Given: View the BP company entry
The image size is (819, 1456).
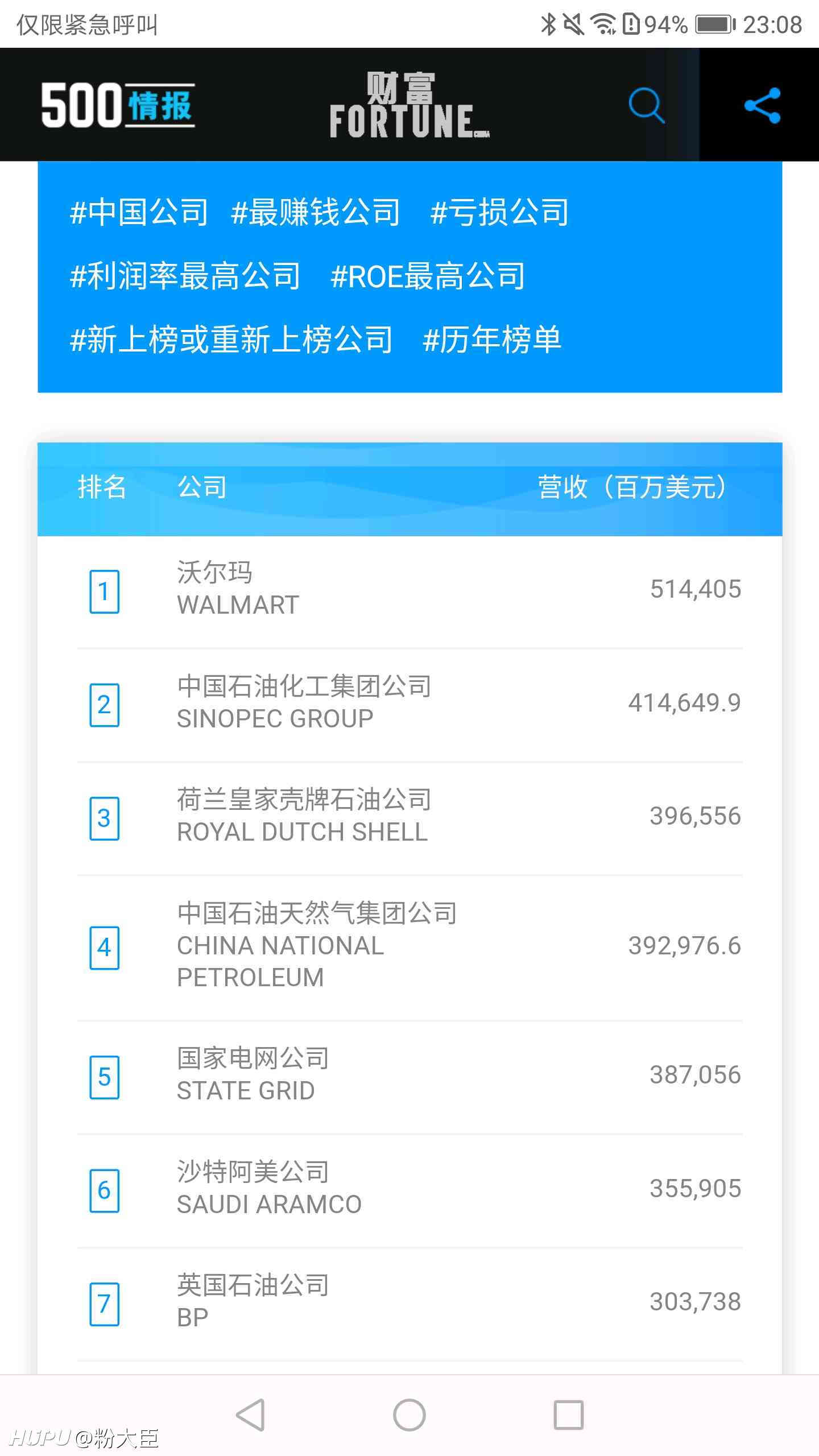Looking at the screenshot, I should (x=409, y=1304).
